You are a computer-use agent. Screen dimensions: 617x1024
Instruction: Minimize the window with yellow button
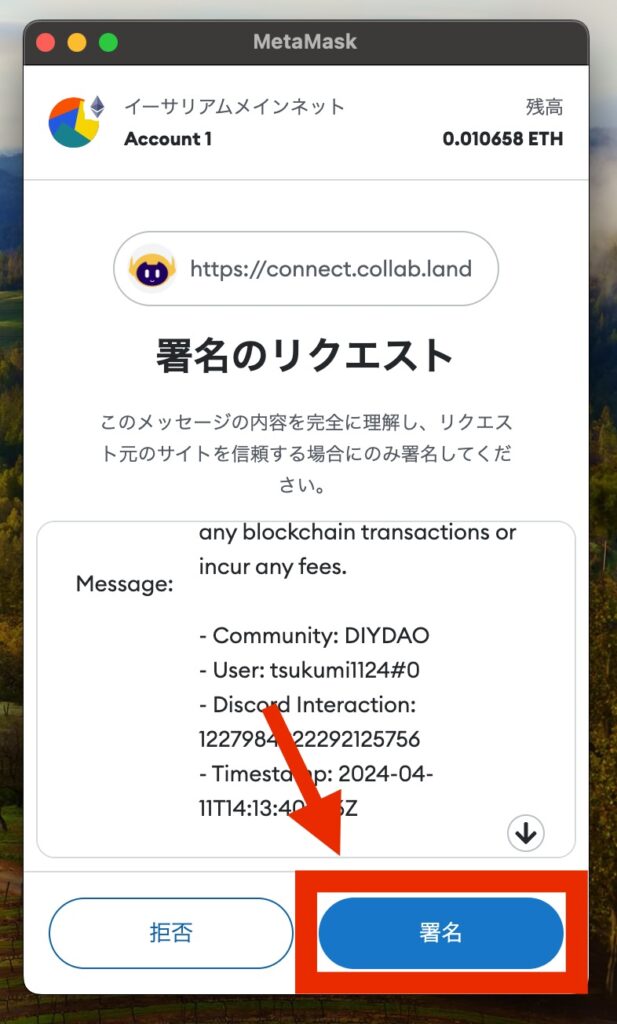click(x=76, y=43)
